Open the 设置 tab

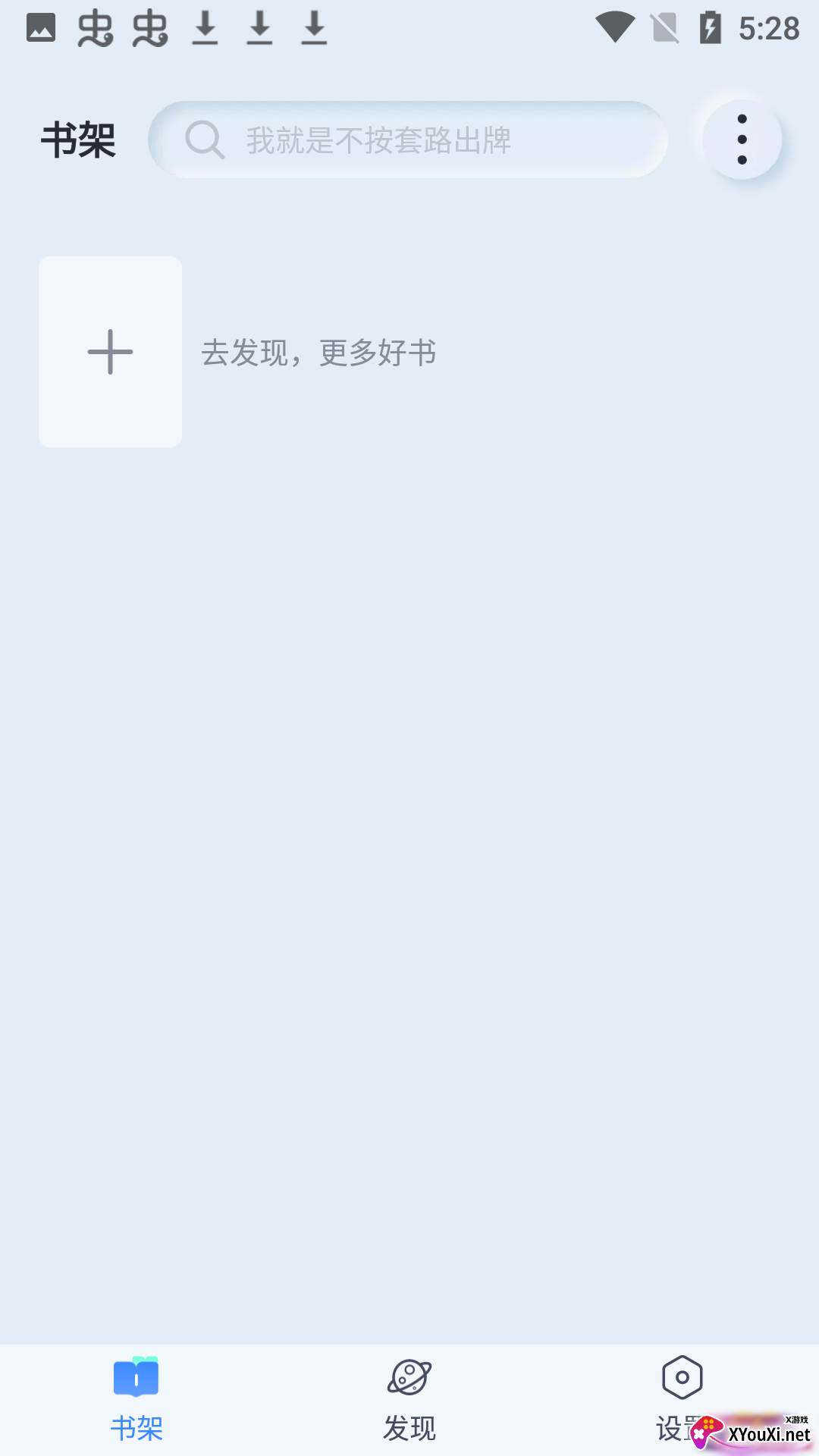pos(682,1400)
